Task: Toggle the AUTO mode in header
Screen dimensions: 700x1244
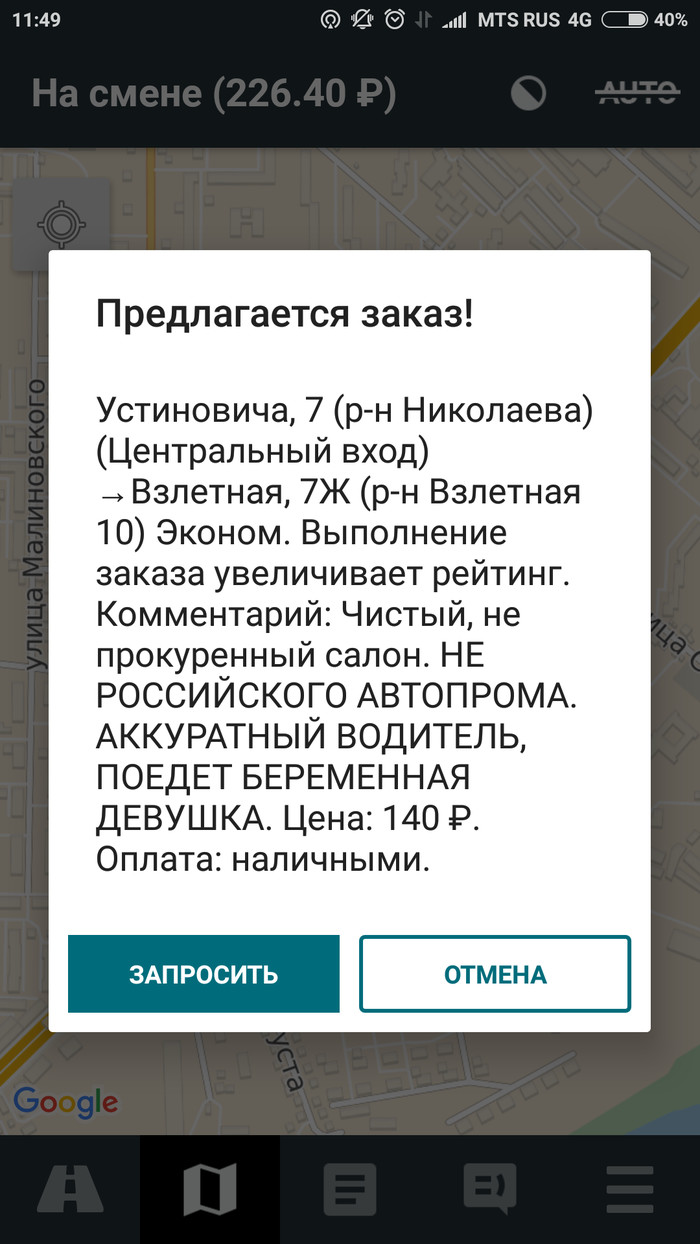Action: [636, 94]
